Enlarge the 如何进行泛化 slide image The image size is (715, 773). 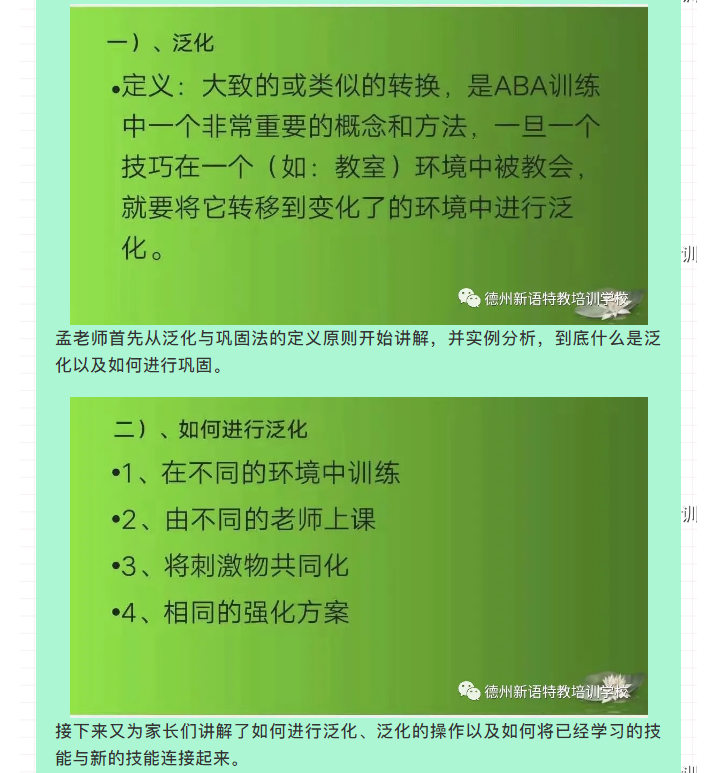[x=358, y=555]
